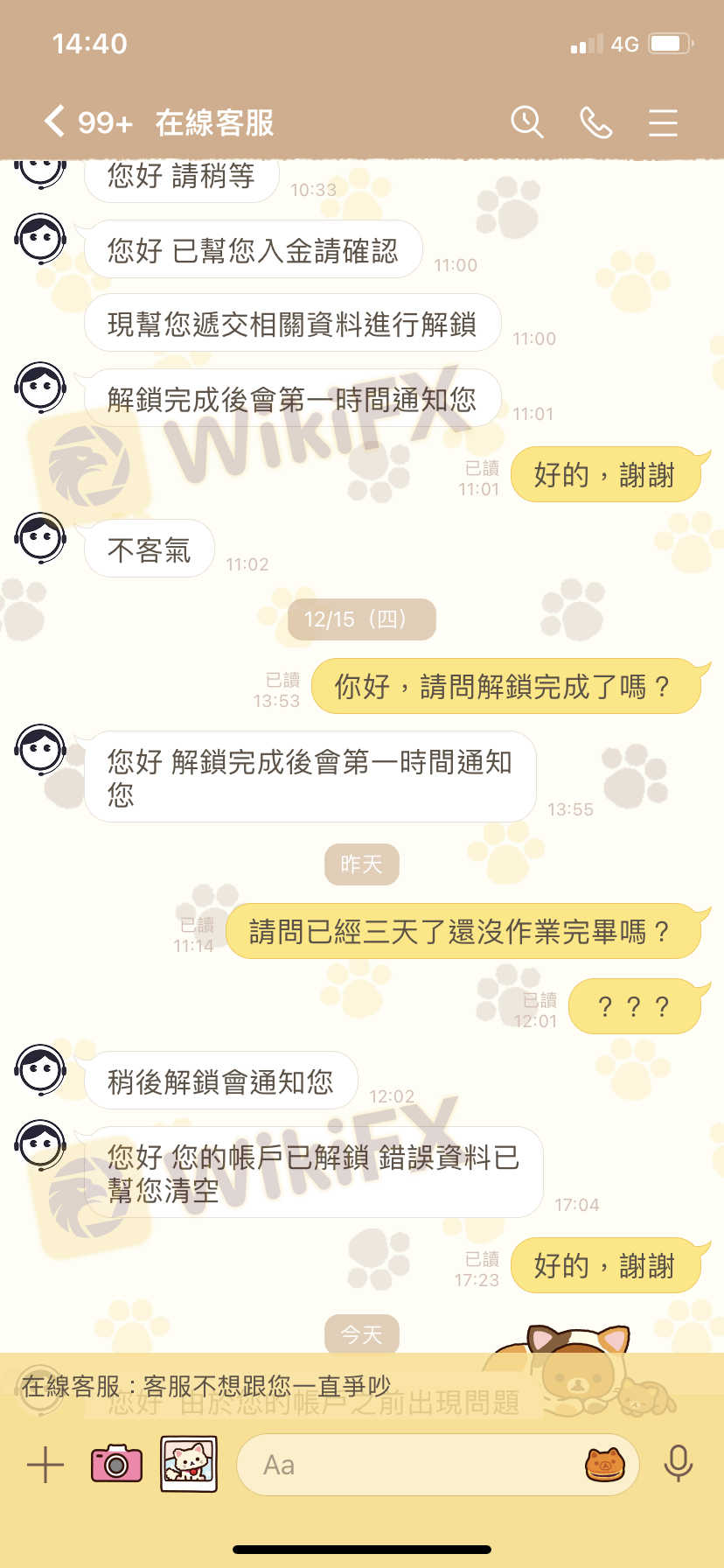Launch the camera to take a photo
Screen dimensions: 724x1568
[116, 1464]
